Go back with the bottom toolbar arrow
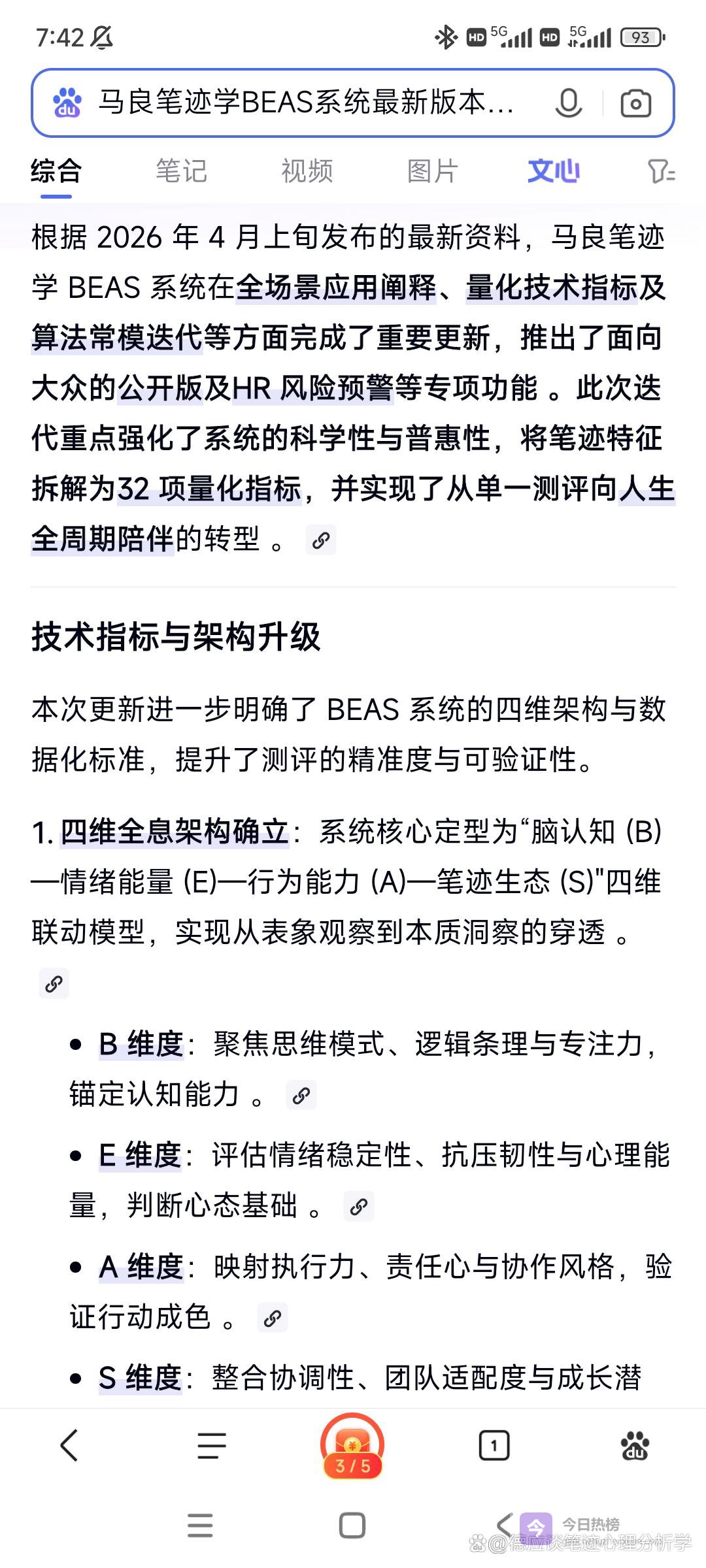This screenshot has height=1568, width=706. tap(69, 1445)
